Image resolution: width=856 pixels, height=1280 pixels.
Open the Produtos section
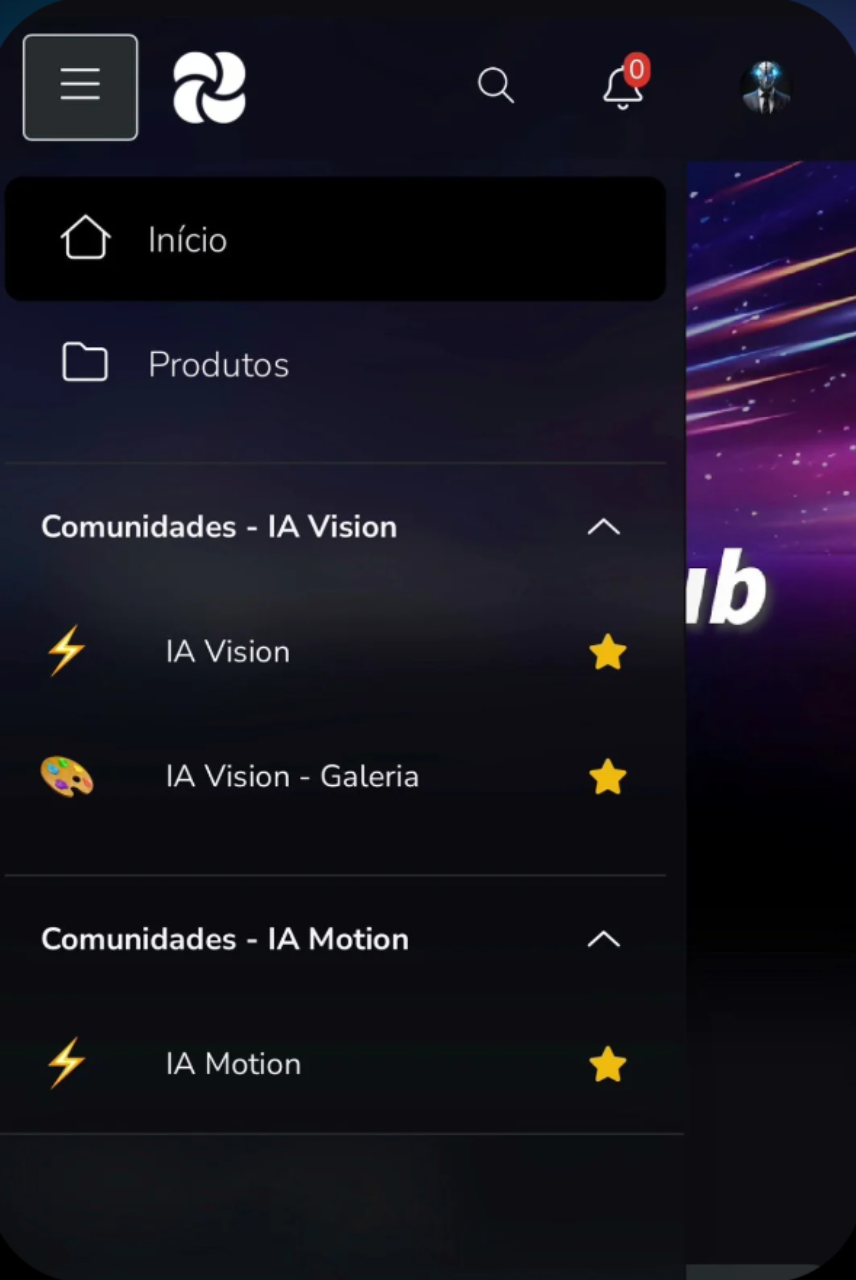[x=218, y=365]
